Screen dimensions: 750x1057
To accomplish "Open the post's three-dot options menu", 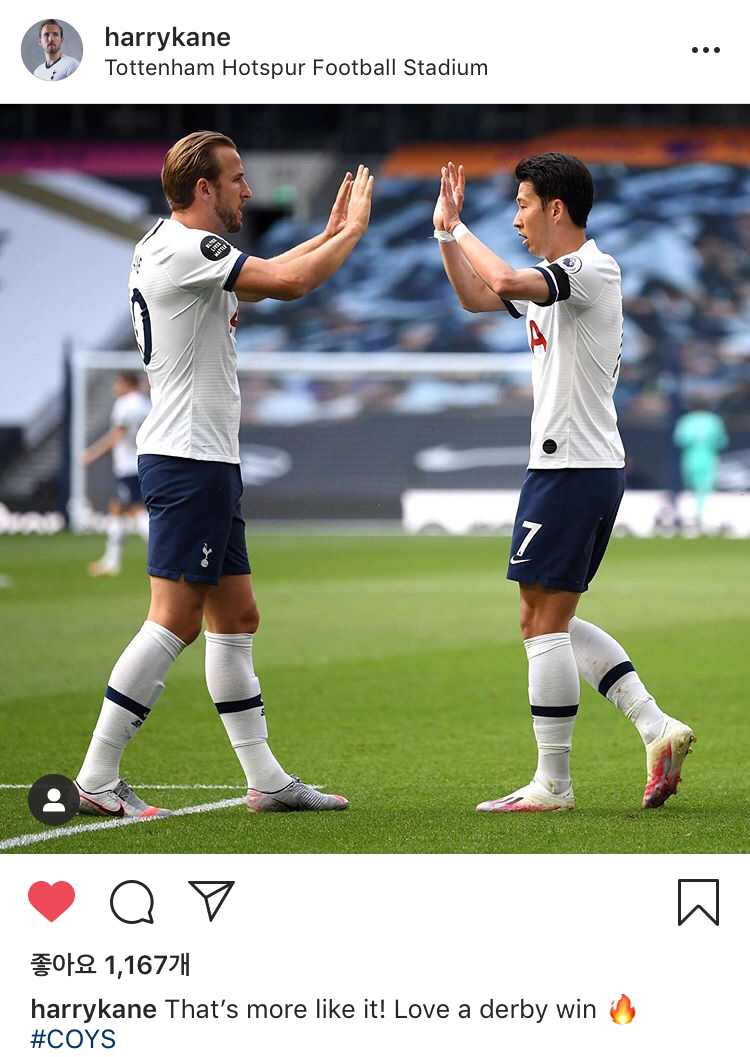I will coord(705,50).
